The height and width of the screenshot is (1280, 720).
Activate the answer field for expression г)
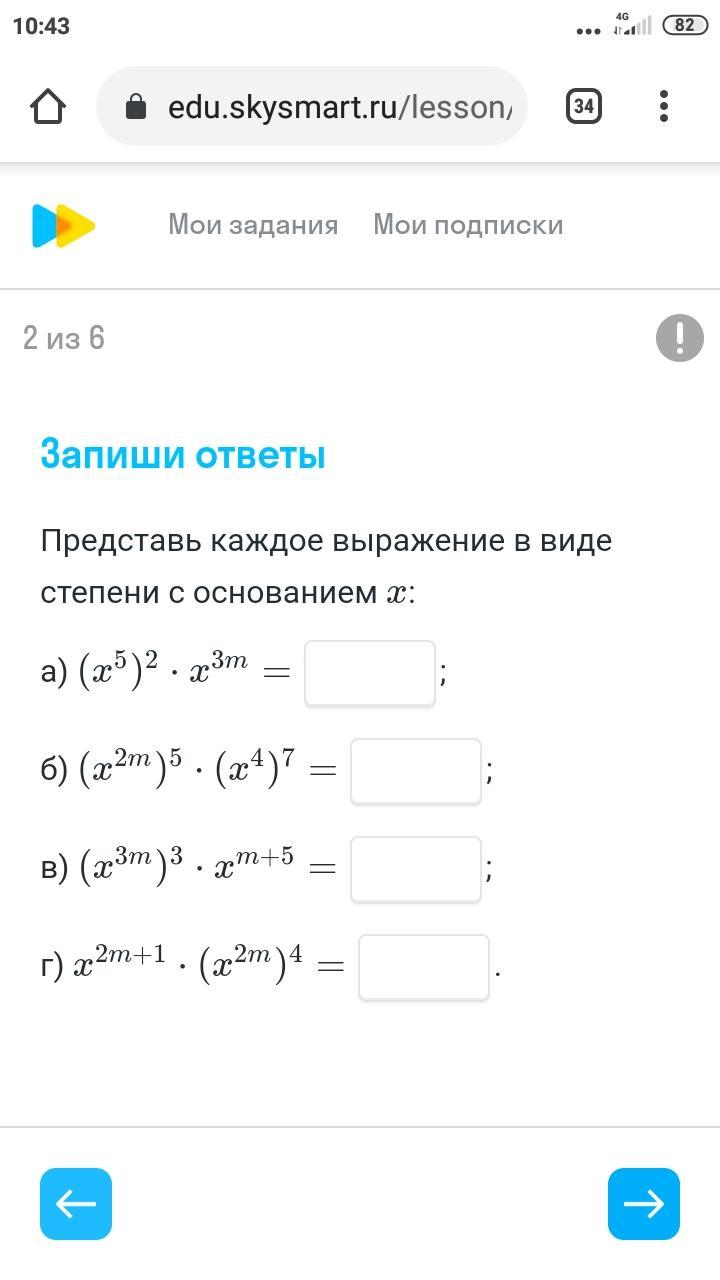[x=424, y=967]
